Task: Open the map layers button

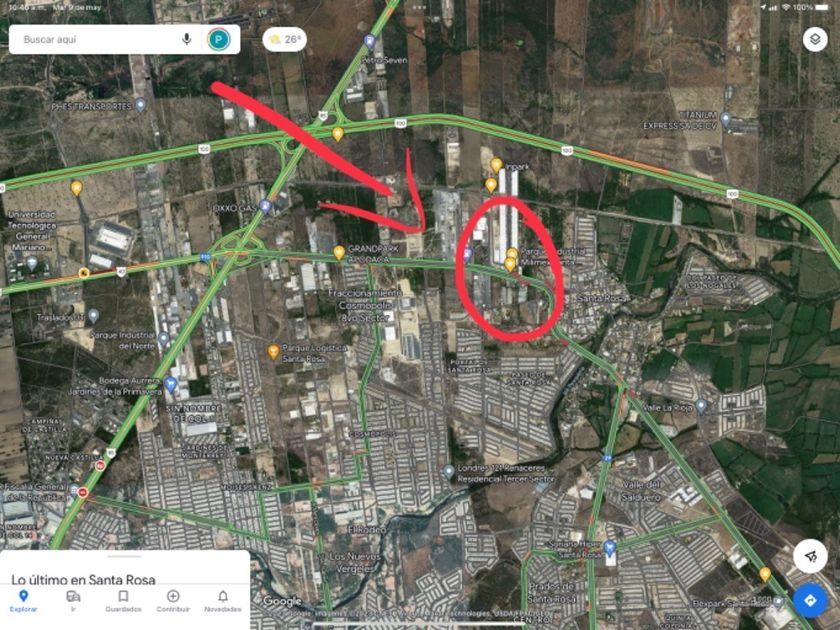Action: click(815, 39)
